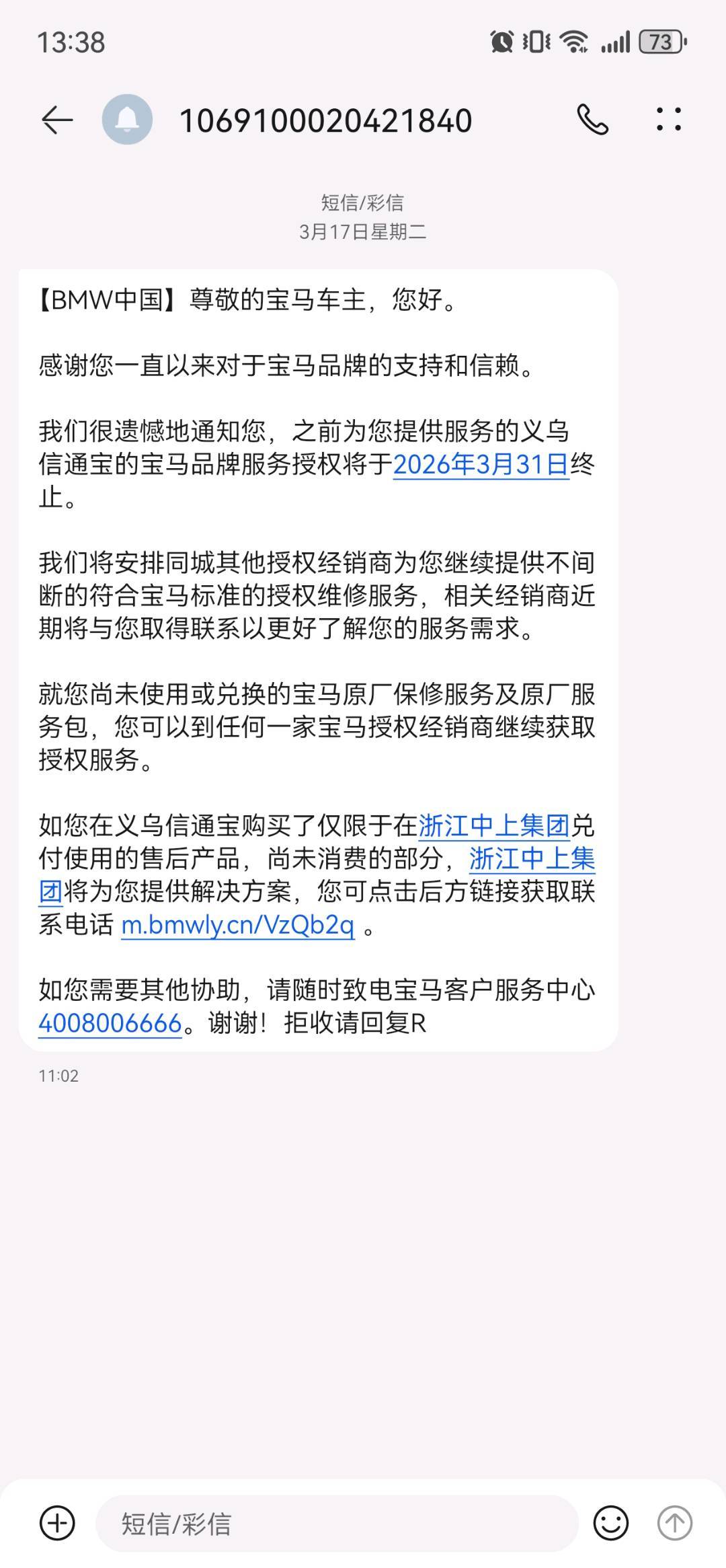The height and width of the screenshot is (1568, 726).
Task: Tap the plus icon to add attachment
Action: tap(57, 1523)
